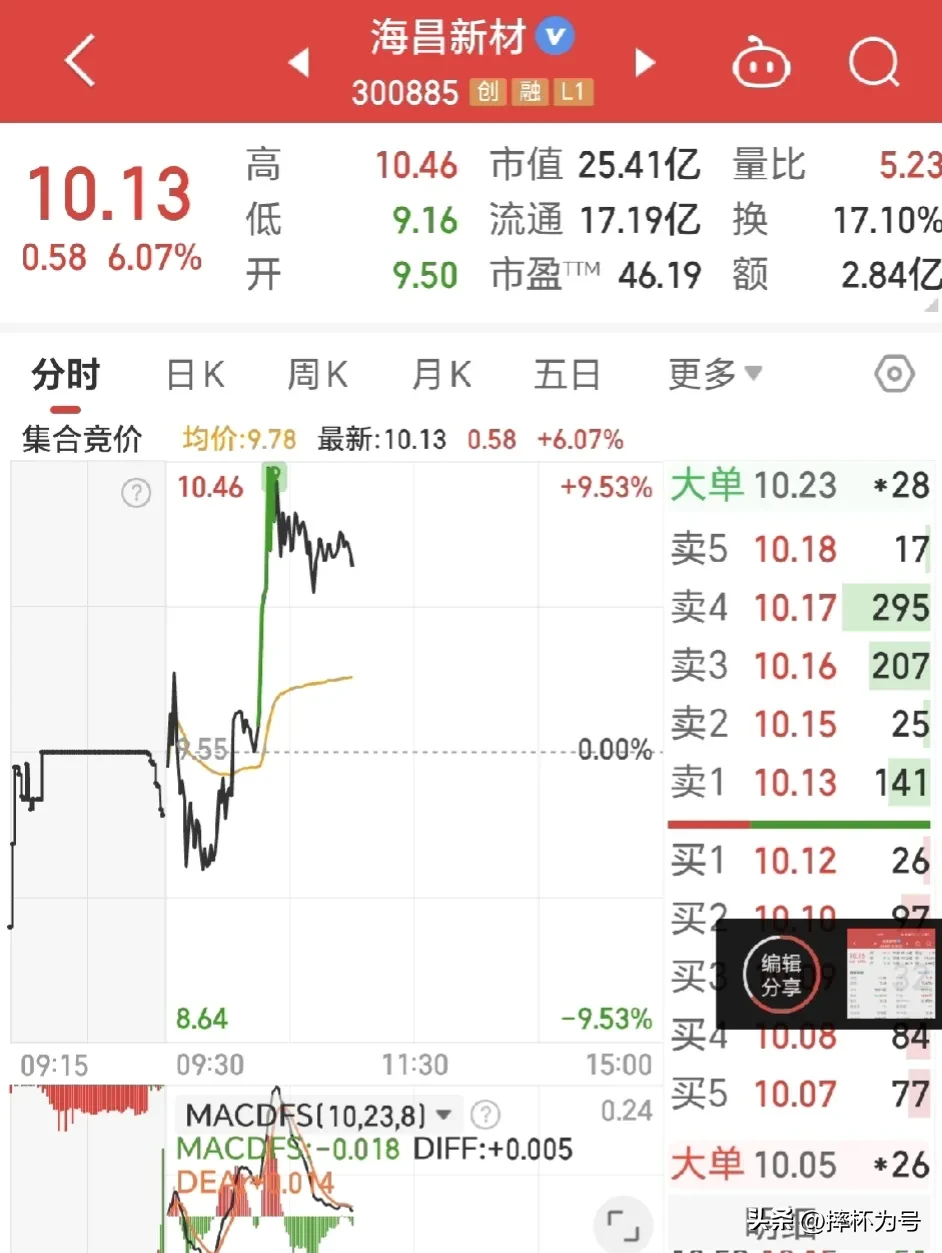Image resolution: width=942 pixels, height=1253 pixels.
Task: Open stock search magnifier
Action: (x=873, y=62)
